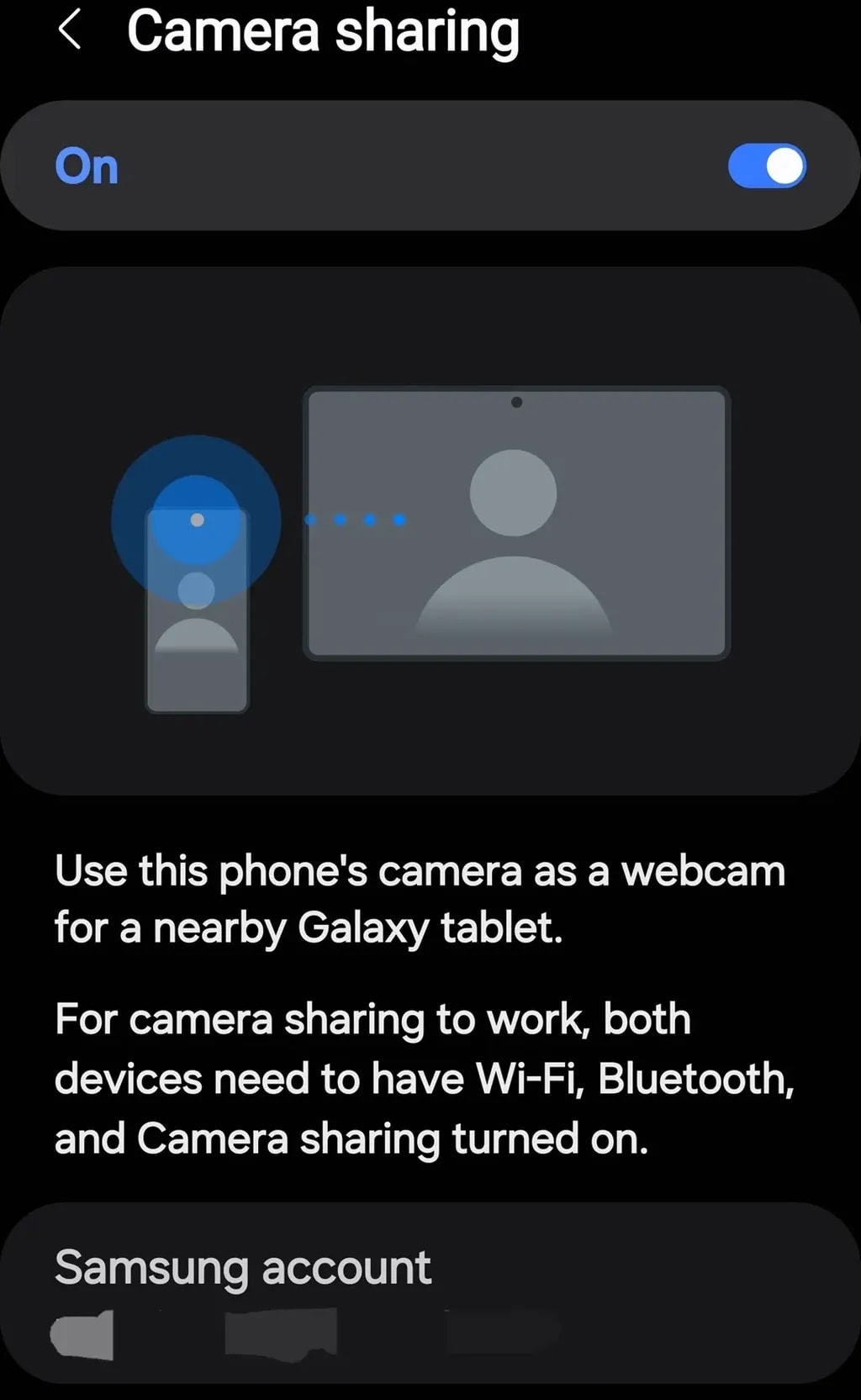This screenshot has height=1400, width=861.
Task: Turn off the Camera sharing switch
Action: click(x=766, y=166)
